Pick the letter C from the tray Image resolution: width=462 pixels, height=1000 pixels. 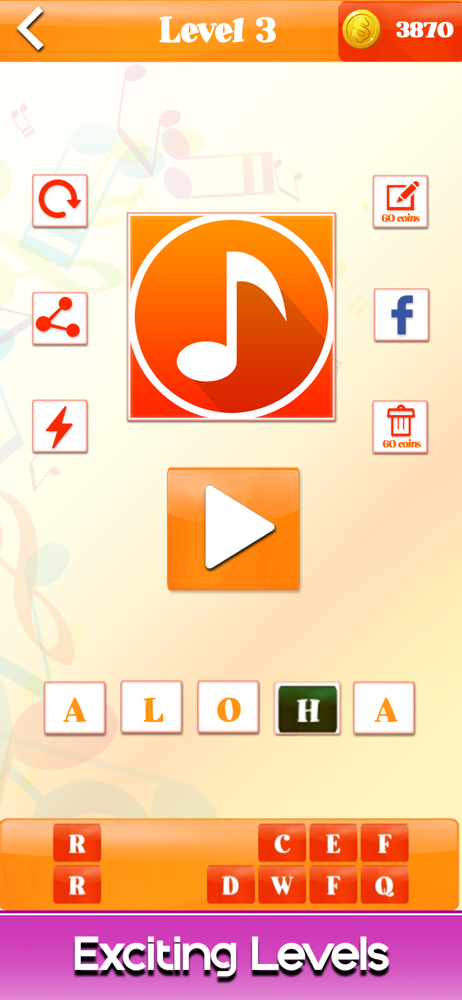(x=282, y=842)
